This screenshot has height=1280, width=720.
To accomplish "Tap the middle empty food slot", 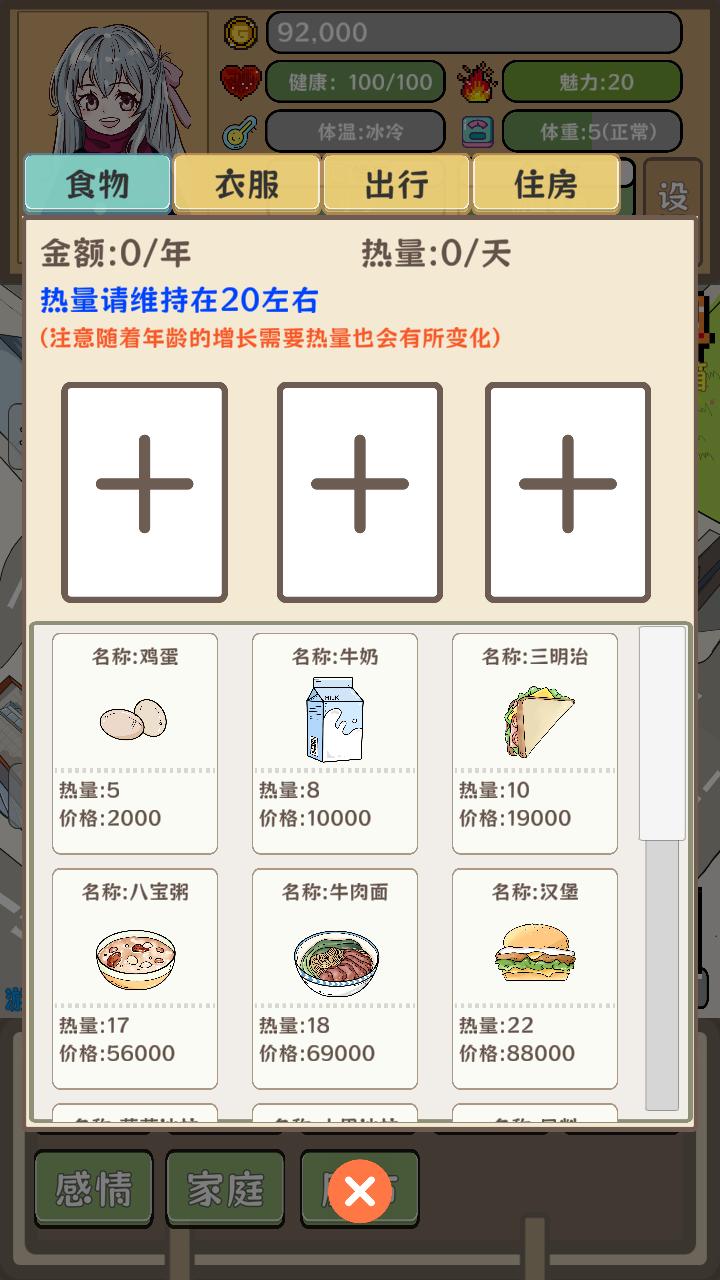I will click(x=360, y=492).
